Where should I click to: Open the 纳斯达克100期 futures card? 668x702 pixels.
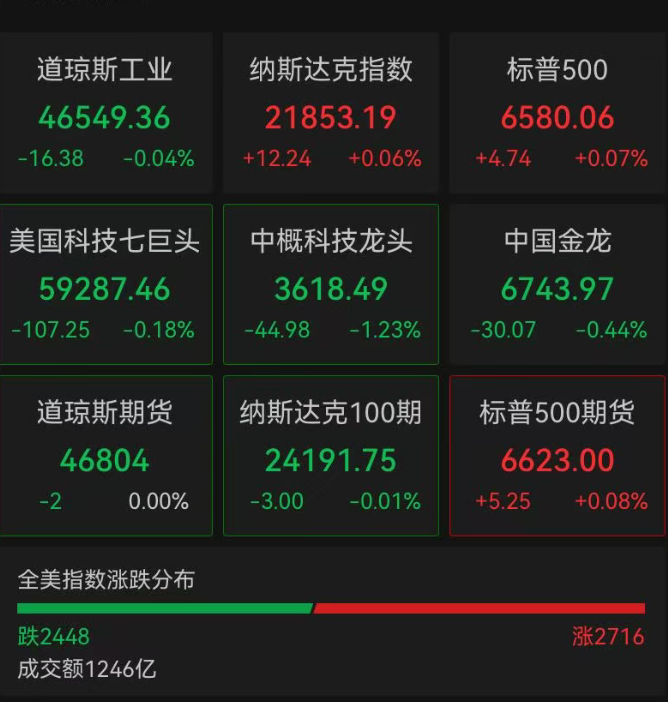click(331, 456)
